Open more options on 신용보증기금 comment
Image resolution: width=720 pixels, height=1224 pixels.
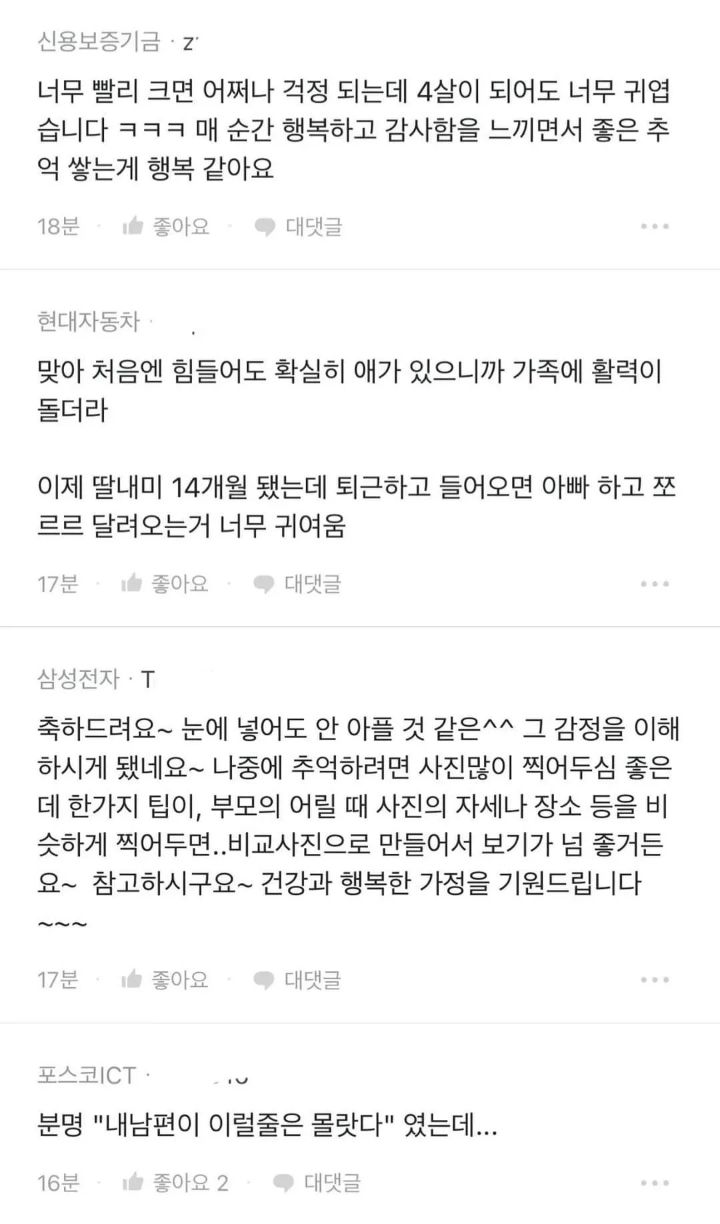point(655,227)
